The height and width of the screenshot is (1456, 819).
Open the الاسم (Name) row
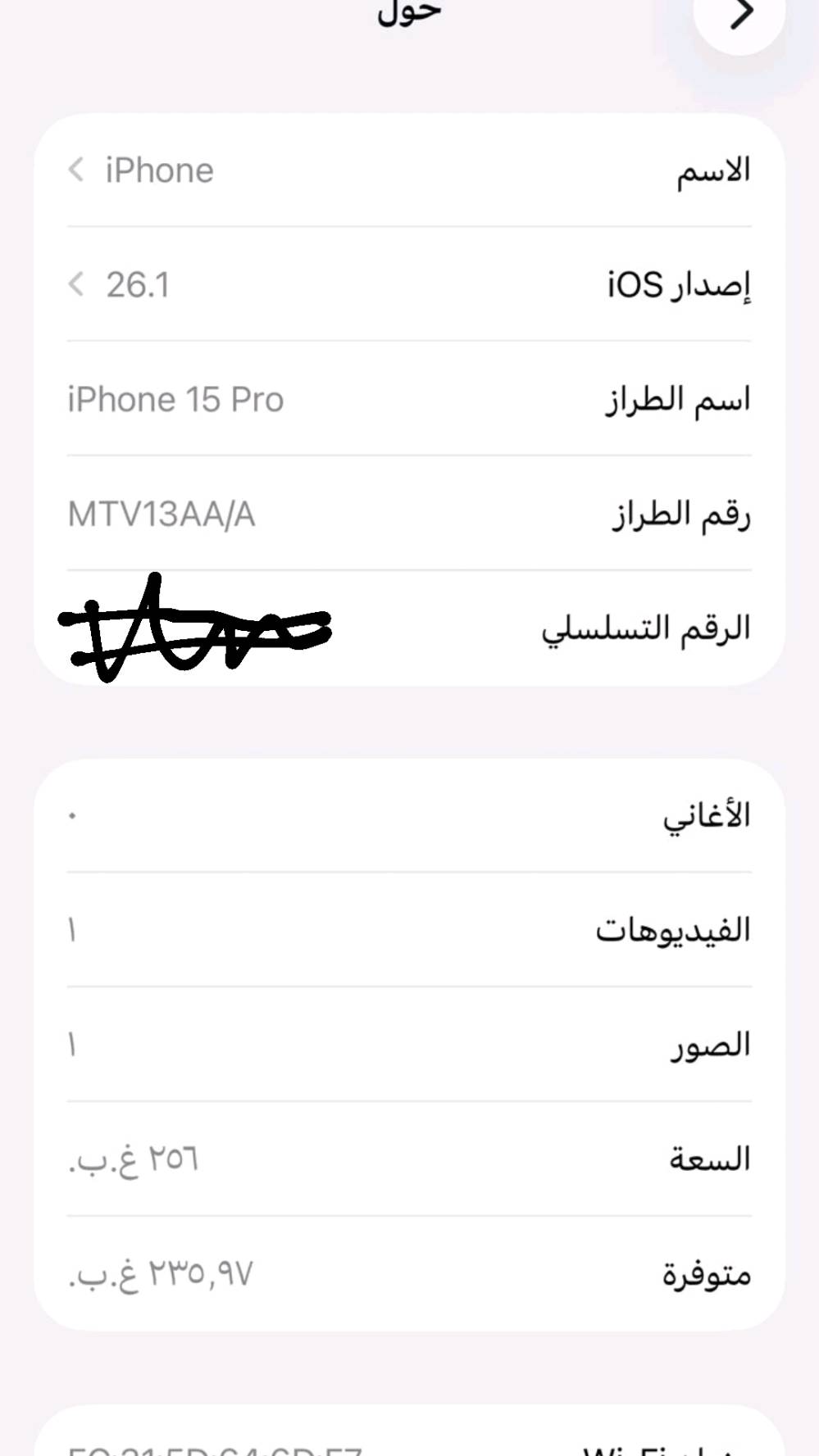(x=410, y=170)
